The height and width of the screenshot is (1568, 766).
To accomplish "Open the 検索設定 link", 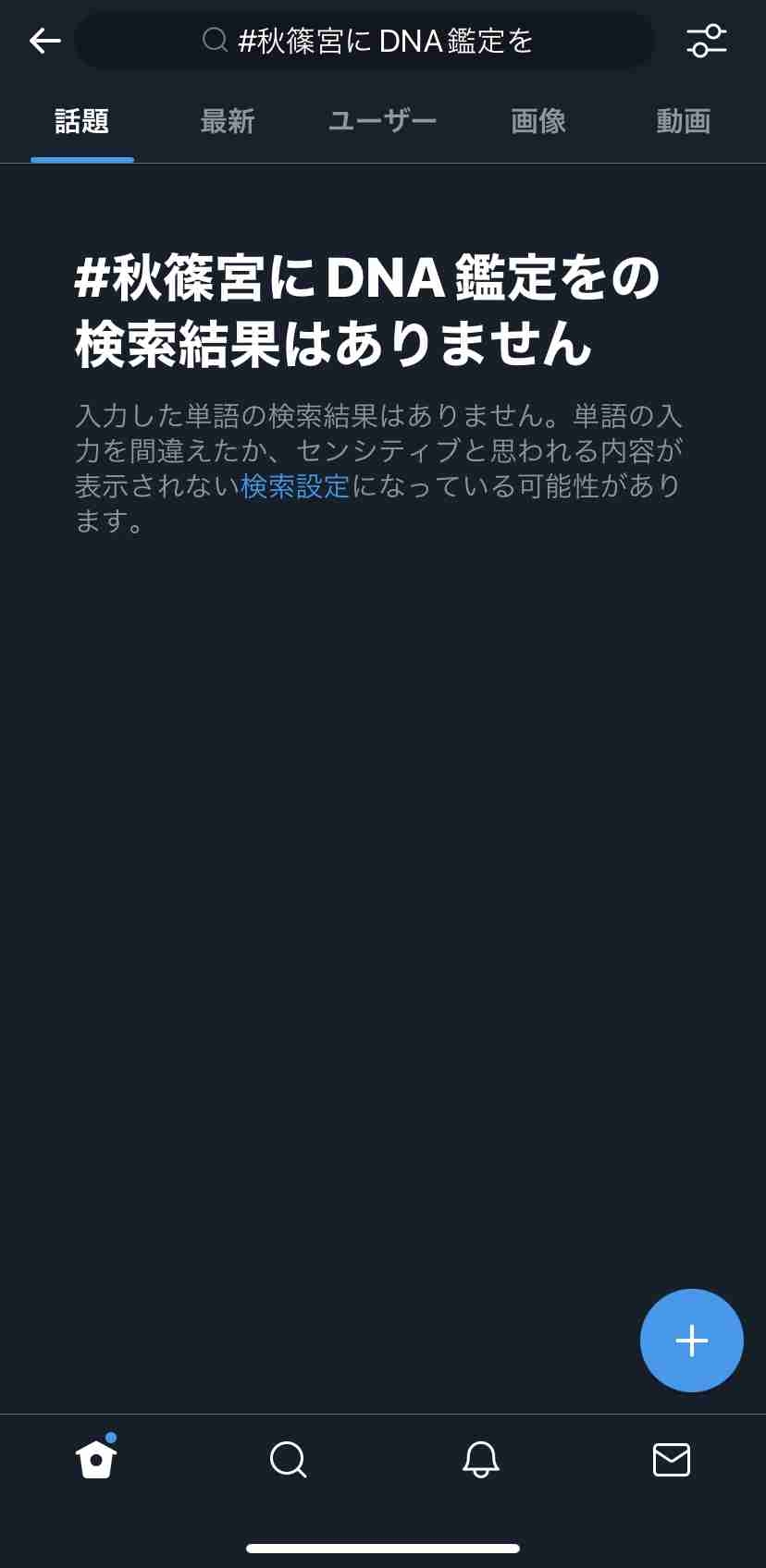I will point(295,486).
